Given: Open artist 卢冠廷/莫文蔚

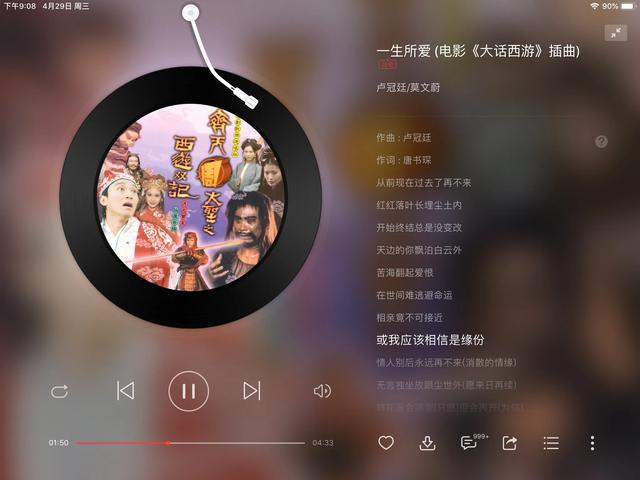Looking at the screenshot, I should [408, 88].
